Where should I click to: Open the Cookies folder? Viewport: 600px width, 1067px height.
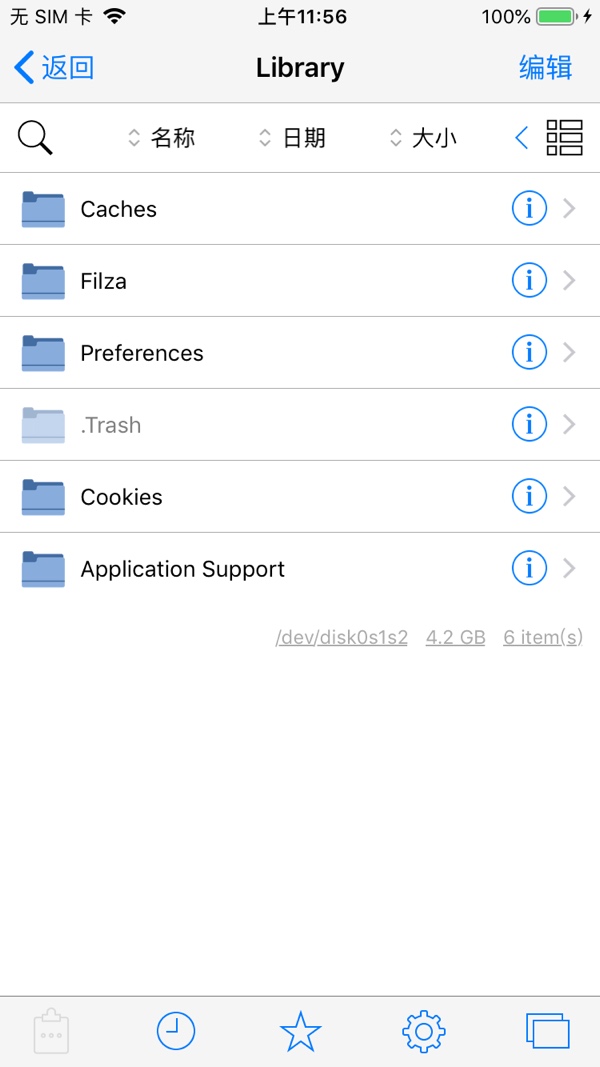pos(300,497)
